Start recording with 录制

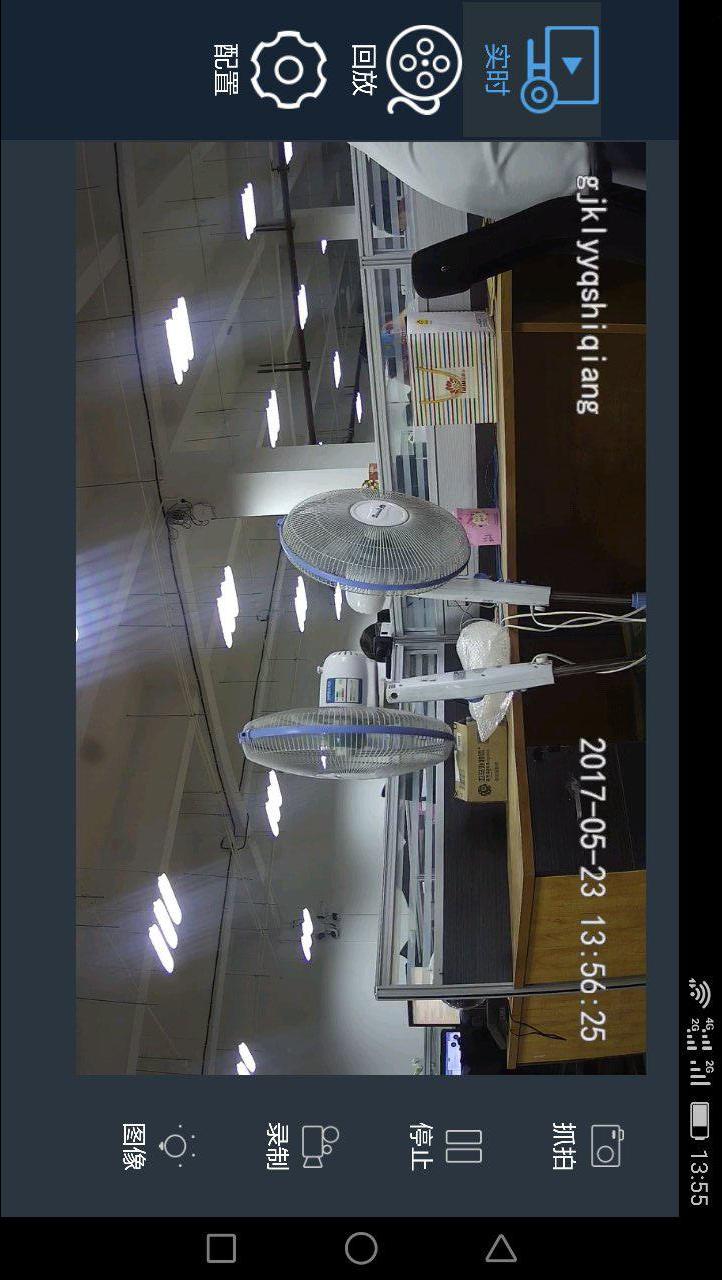tap(302, 1146)
